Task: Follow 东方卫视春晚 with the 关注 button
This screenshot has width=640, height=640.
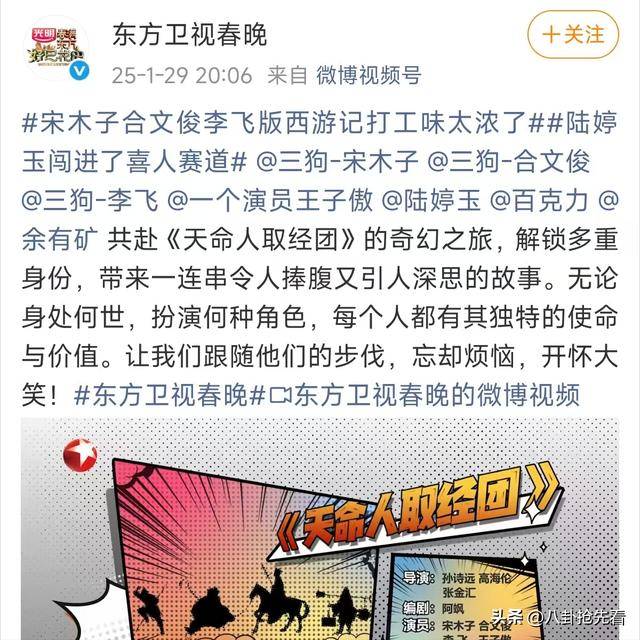Action: [x=574, y=33]
